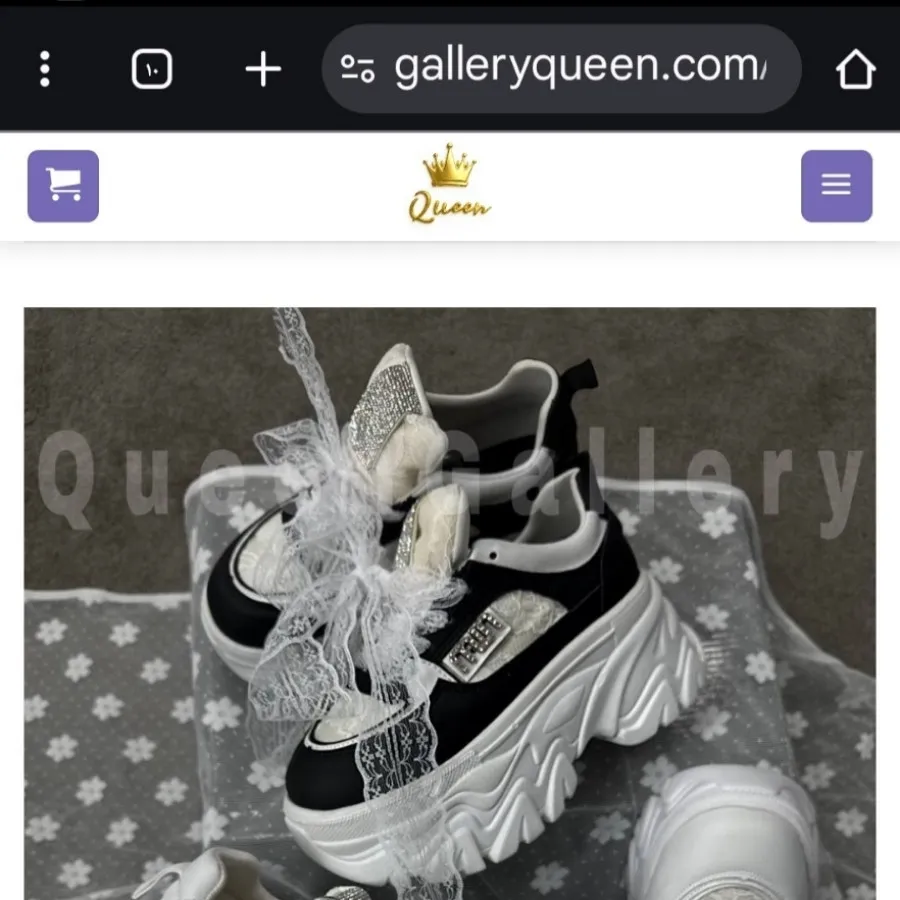Open the shopping cart
900x900 pixels.
click(x=63, y=186)
